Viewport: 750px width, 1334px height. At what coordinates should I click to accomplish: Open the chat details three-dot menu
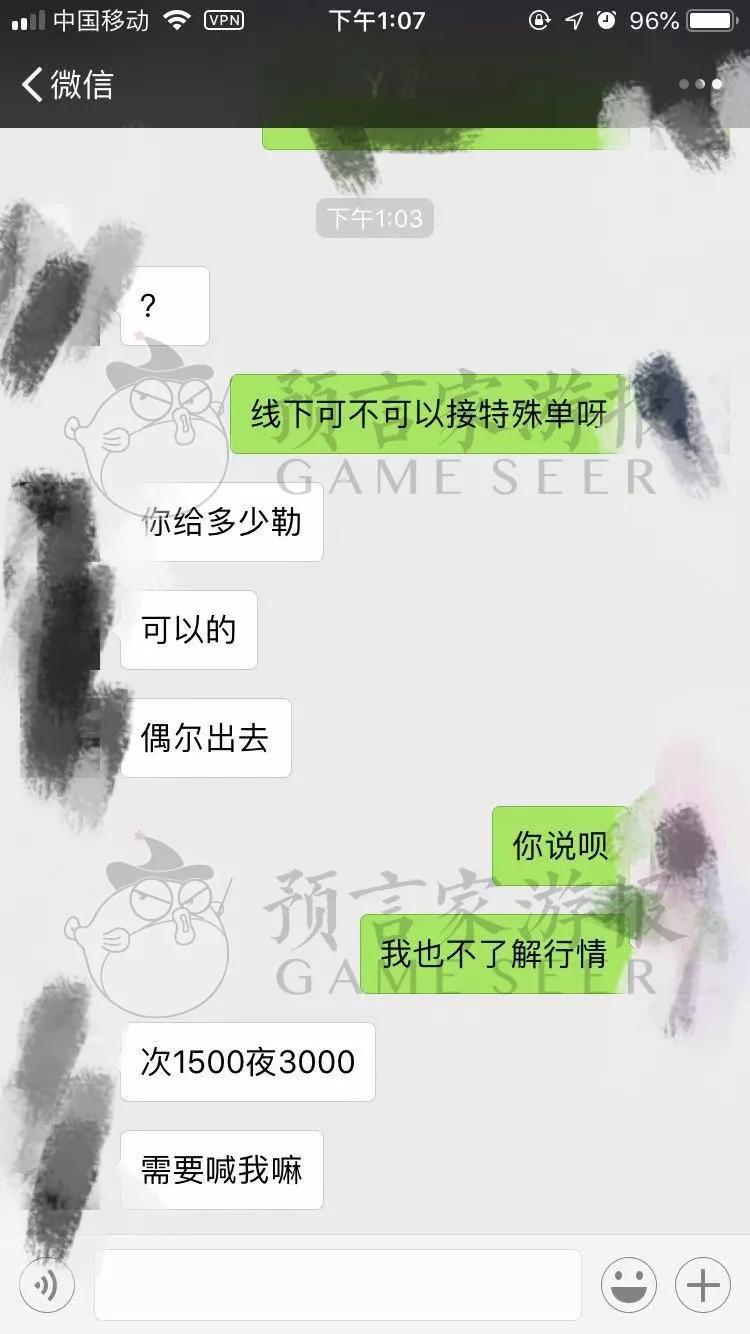700,85
